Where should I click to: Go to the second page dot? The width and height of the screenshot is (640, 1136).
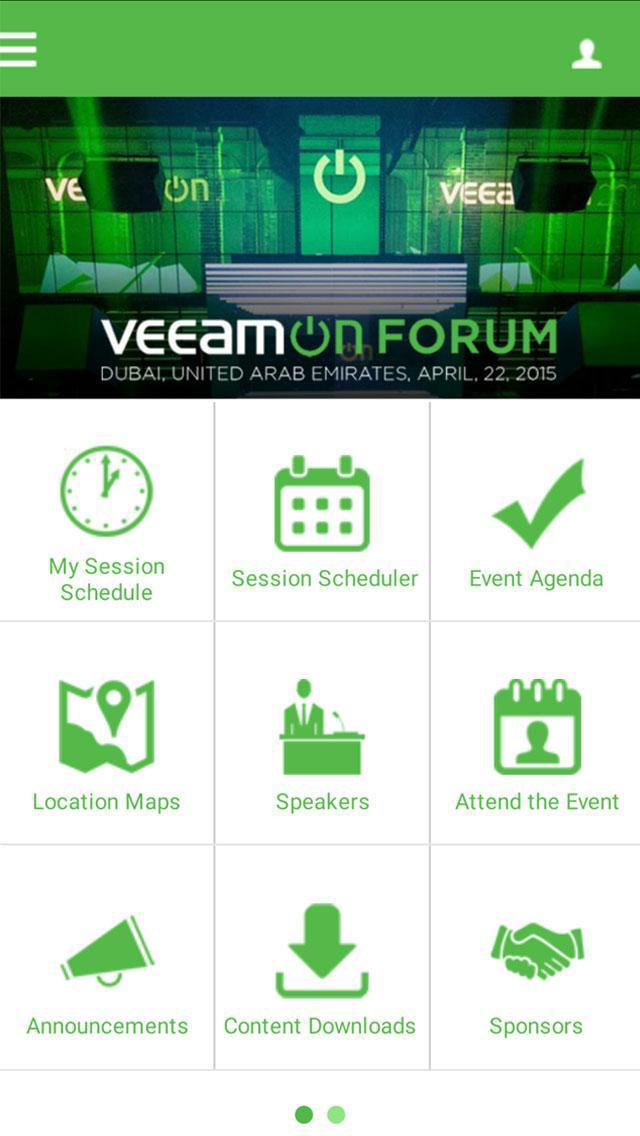336,1114
